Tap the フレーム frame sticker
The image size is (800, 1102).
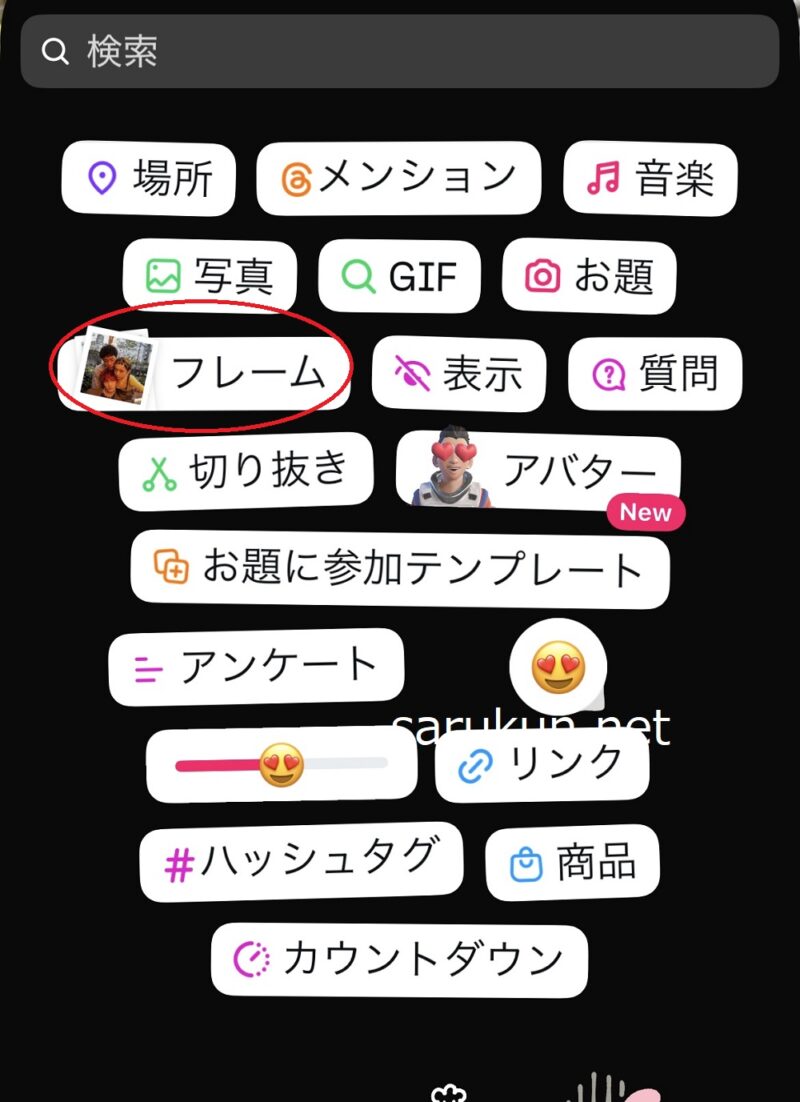coord(205,371)
